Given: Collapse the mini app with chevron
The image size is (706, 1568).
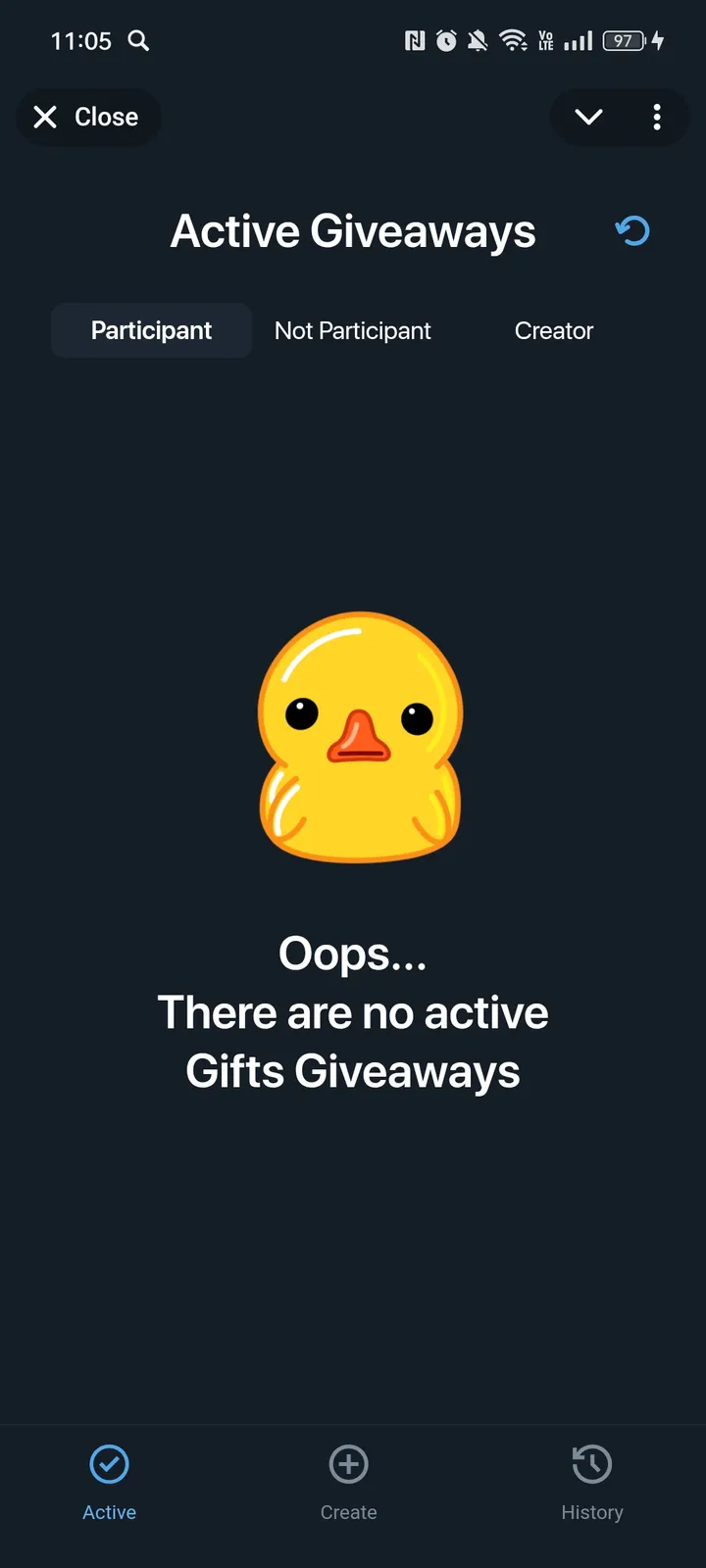Looking at the screenshot, I should (x=587, y=117).
